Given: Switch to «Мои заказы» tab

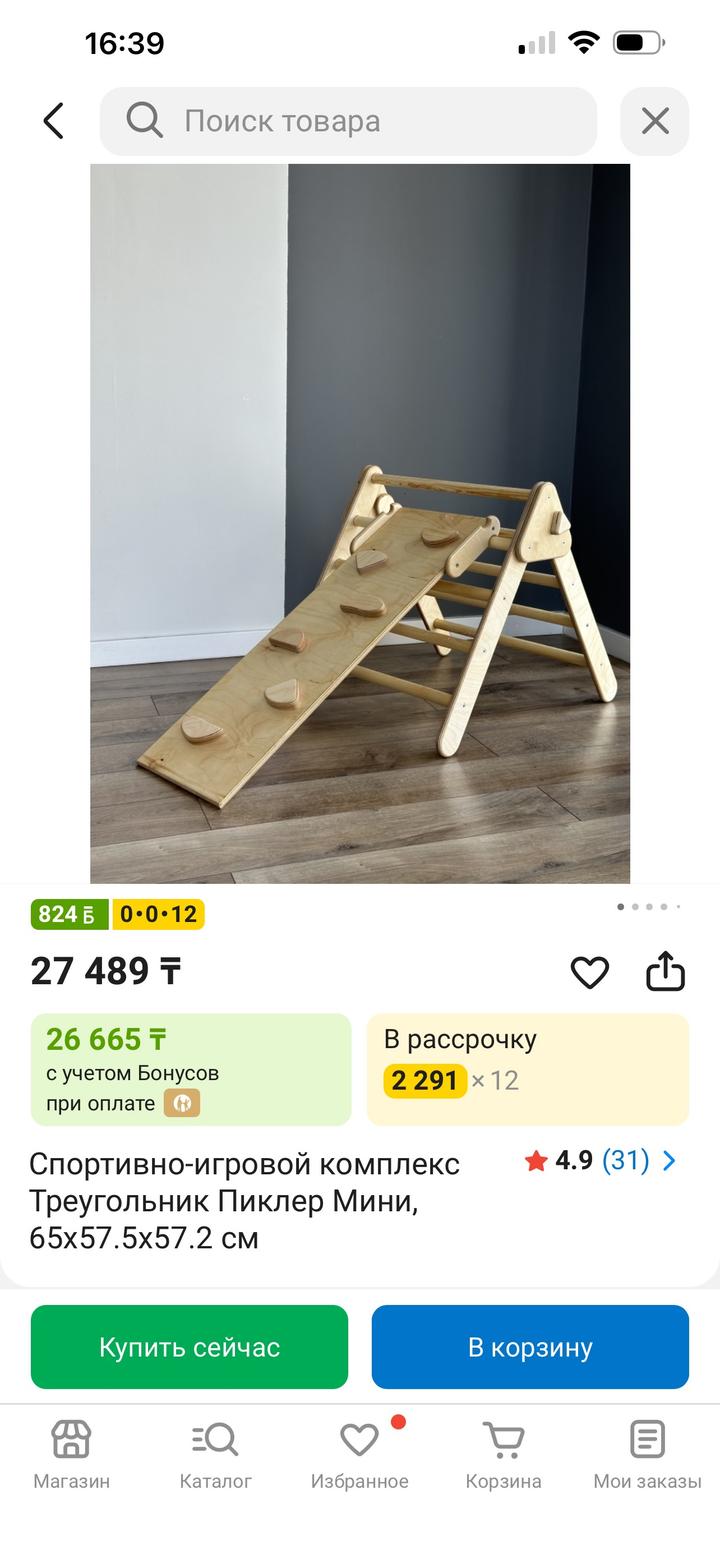Looking at the screenshot, I should pos(647,1455).
